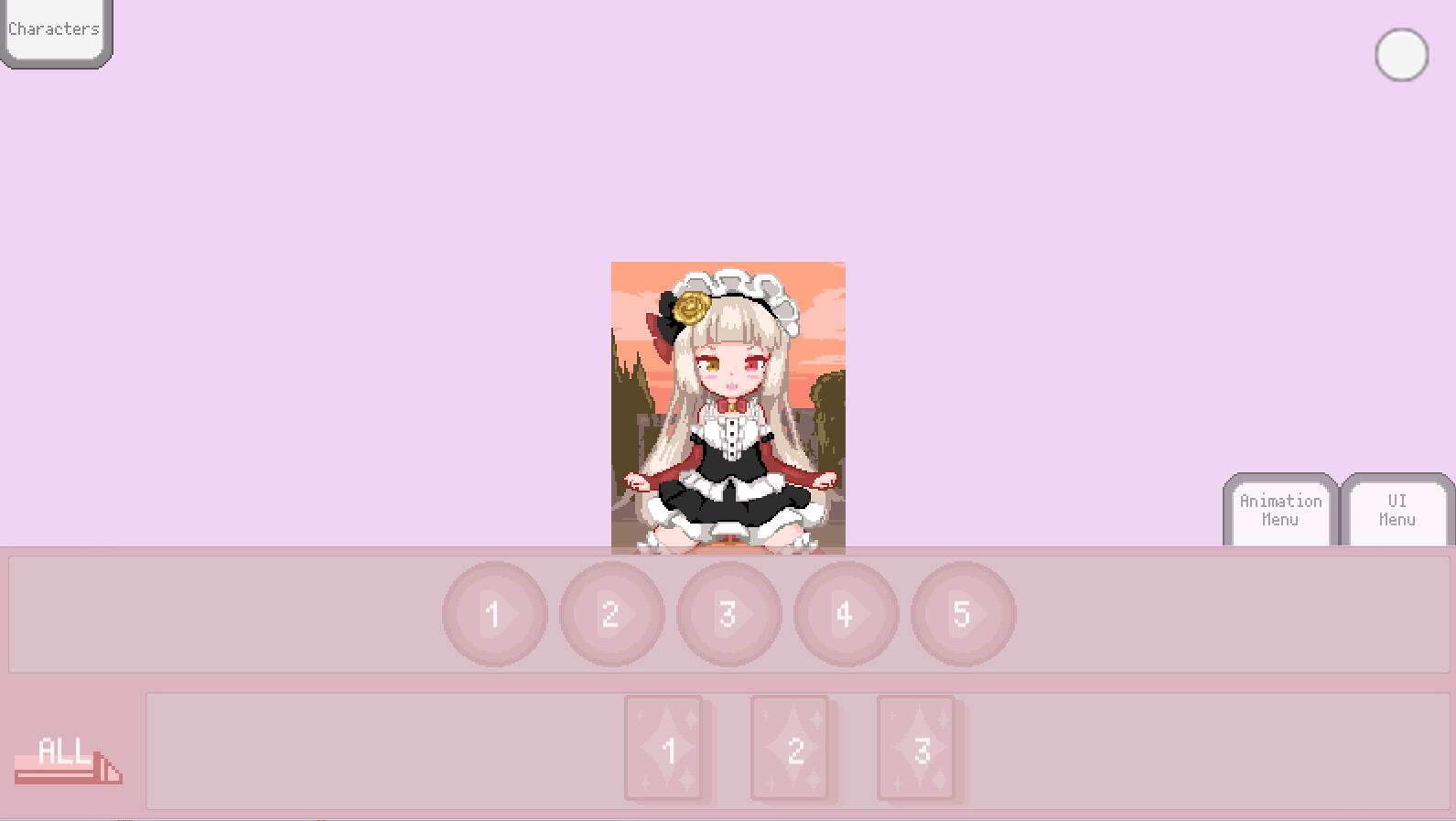The image size is (1456, 821).
Task: Select card number 1
Action: [x=664, y=749]
